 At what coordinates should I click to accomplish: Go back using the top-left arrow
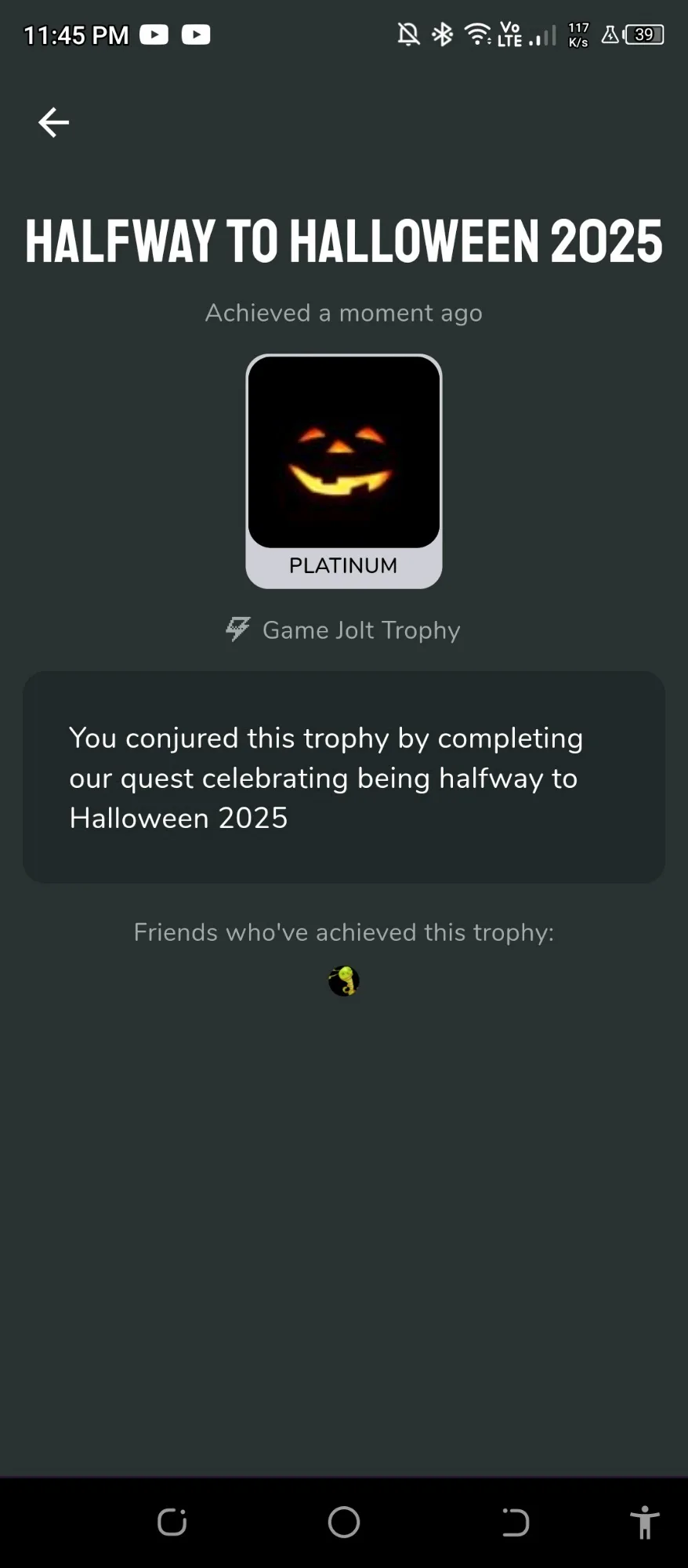point(53,122)
